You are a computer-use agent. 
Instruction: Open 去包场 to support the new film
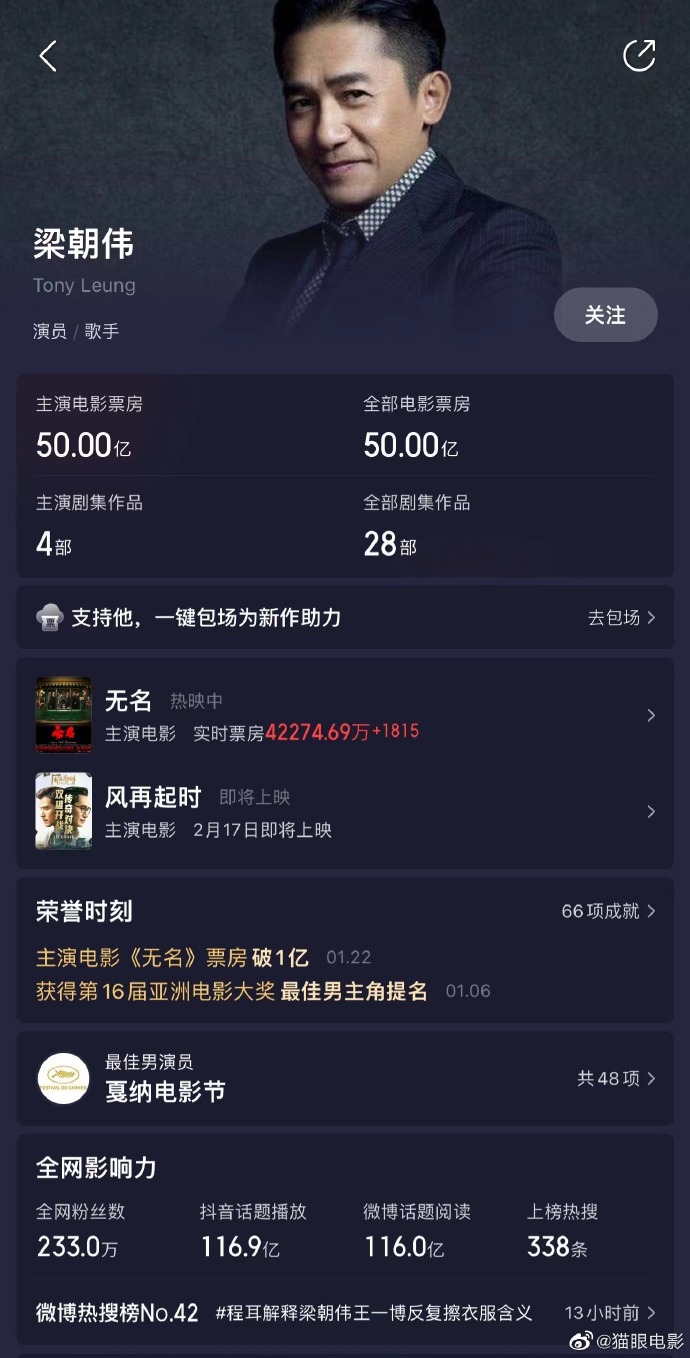pyautogui.click(x=620, y=618)
